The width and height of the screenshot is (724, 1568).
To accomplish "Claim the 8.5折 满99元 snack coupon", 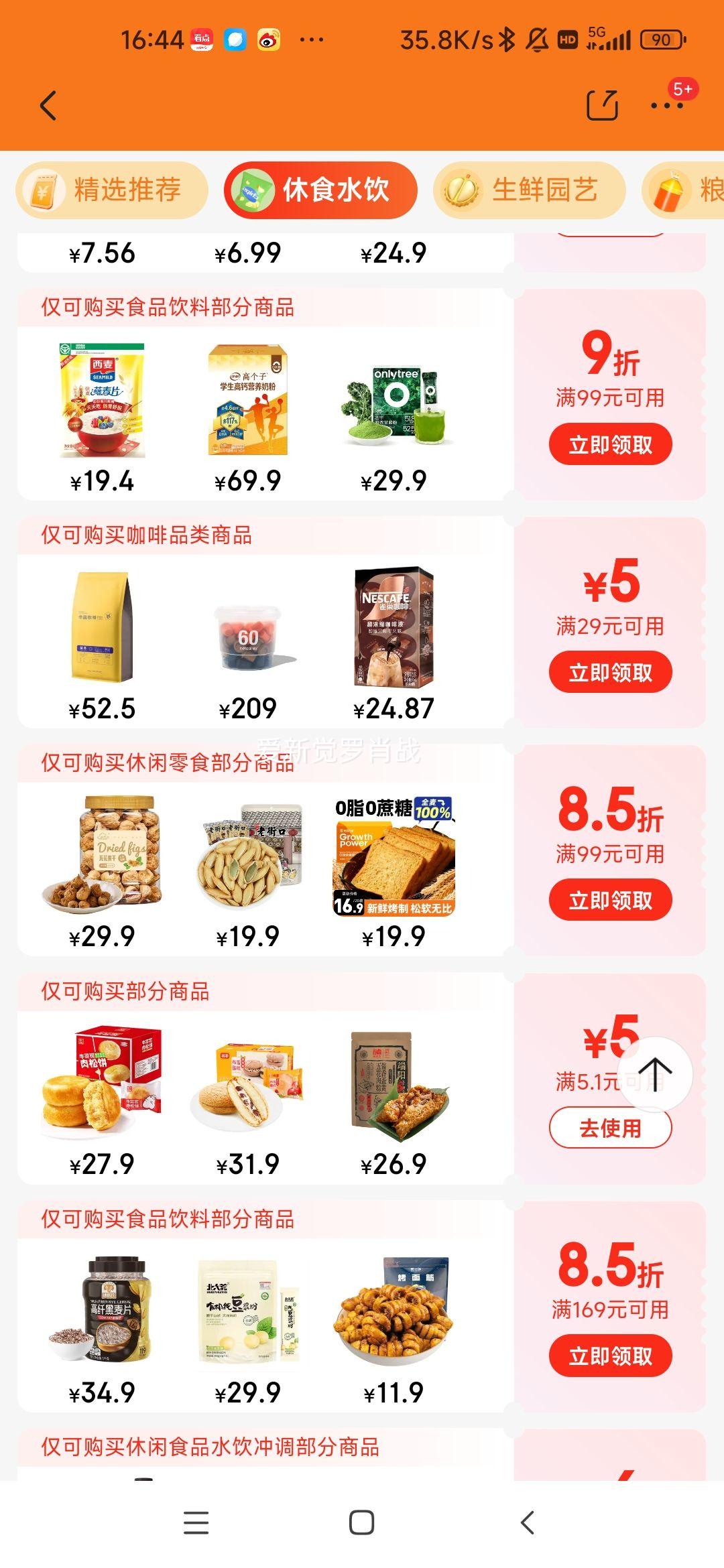I will pyautogui.click(x=610, y=901).
